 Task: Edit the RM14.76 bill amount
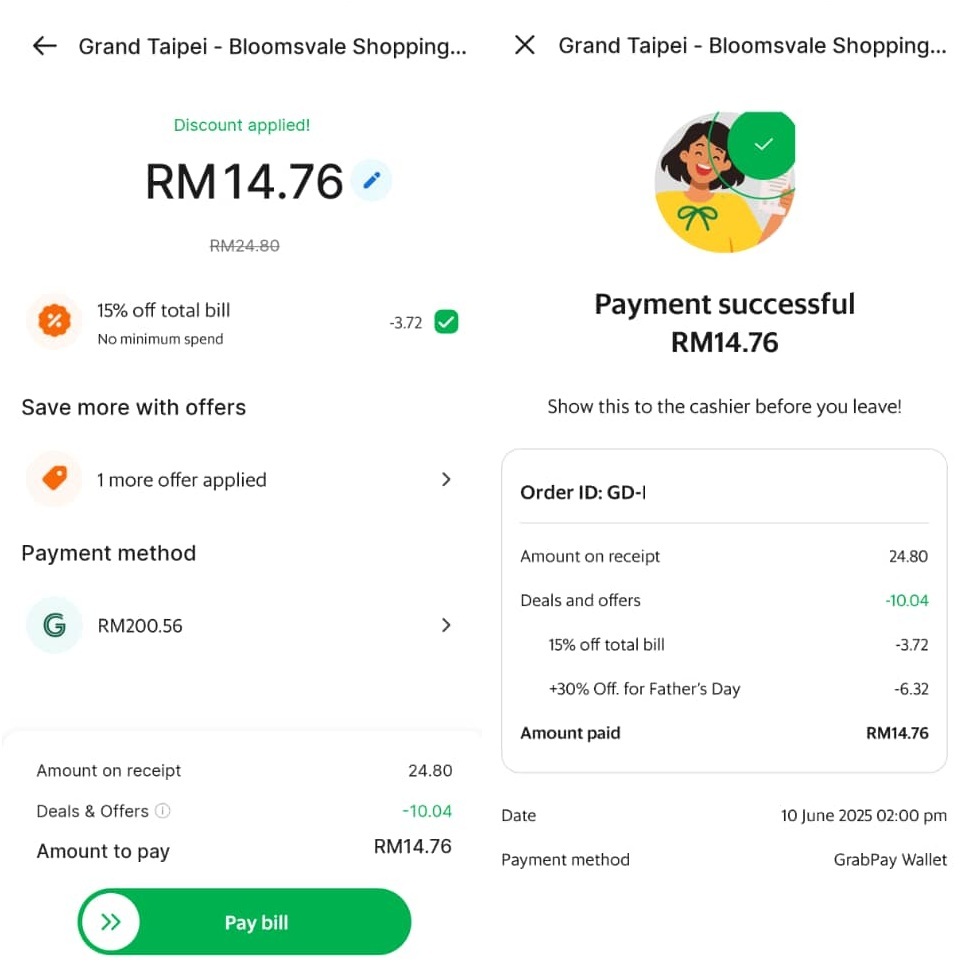coord(371,181)
